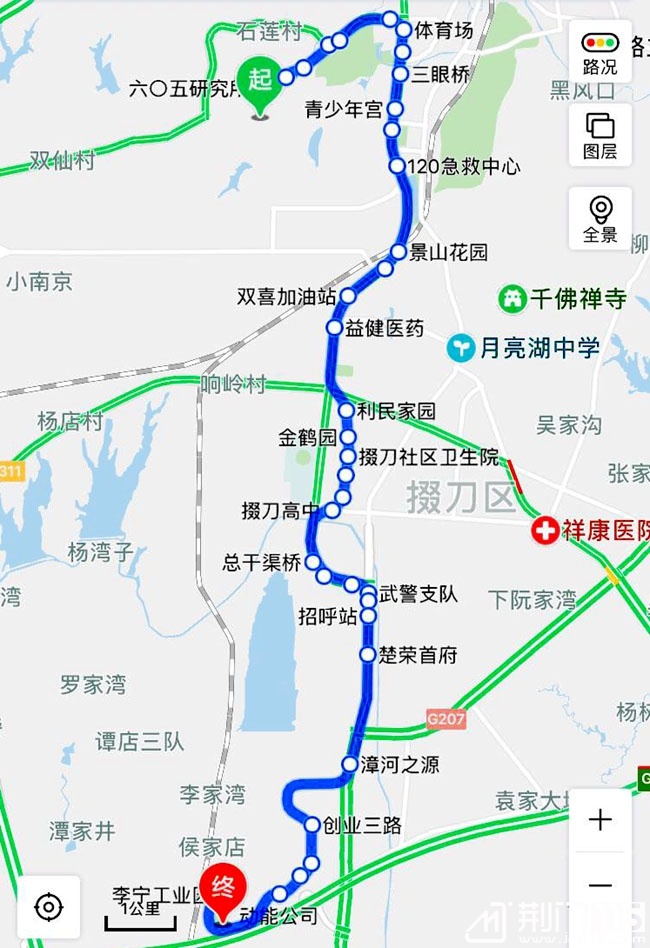Center map on my current location
650x948 pixels.
[x=48, y=907]
